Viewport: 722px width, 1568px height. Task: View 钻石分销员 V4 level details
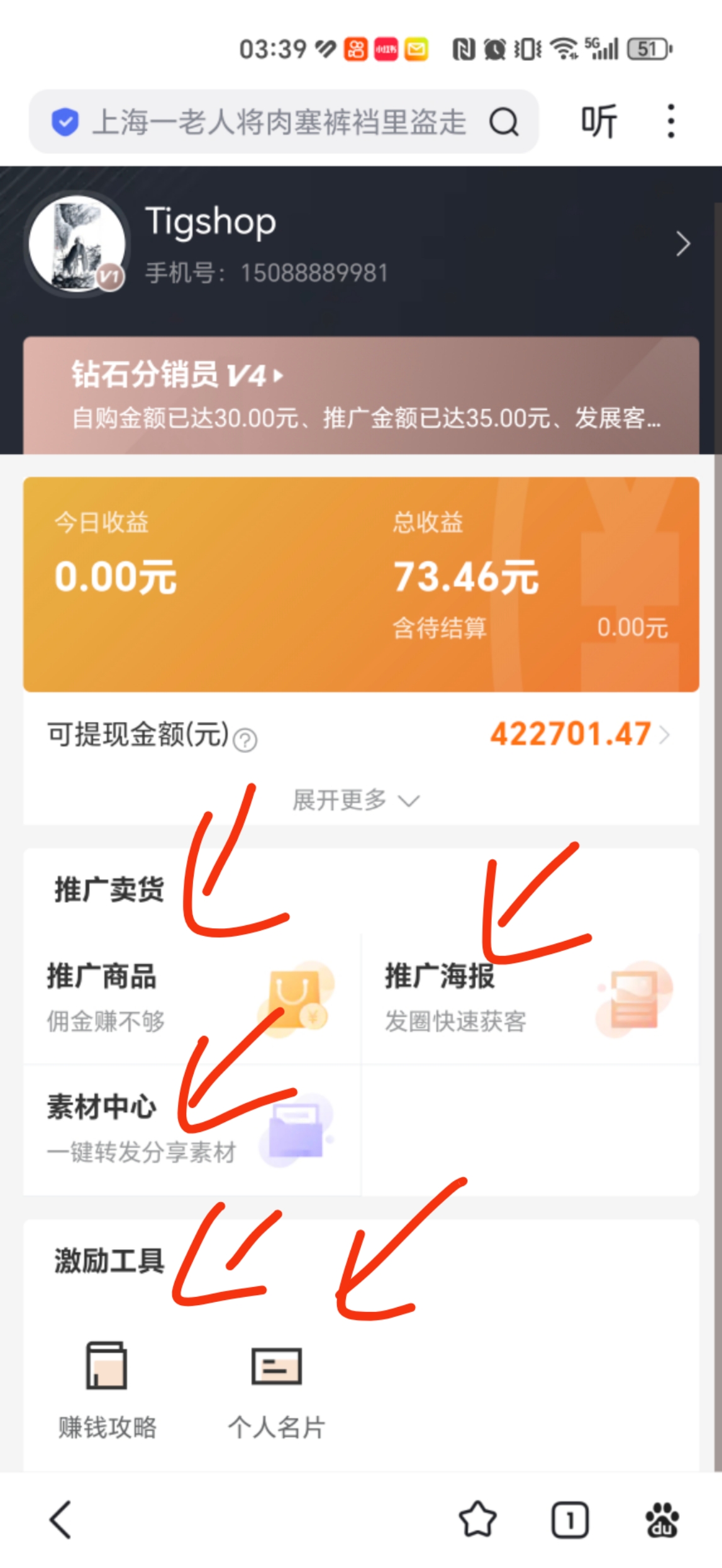(x=177, y=375)
